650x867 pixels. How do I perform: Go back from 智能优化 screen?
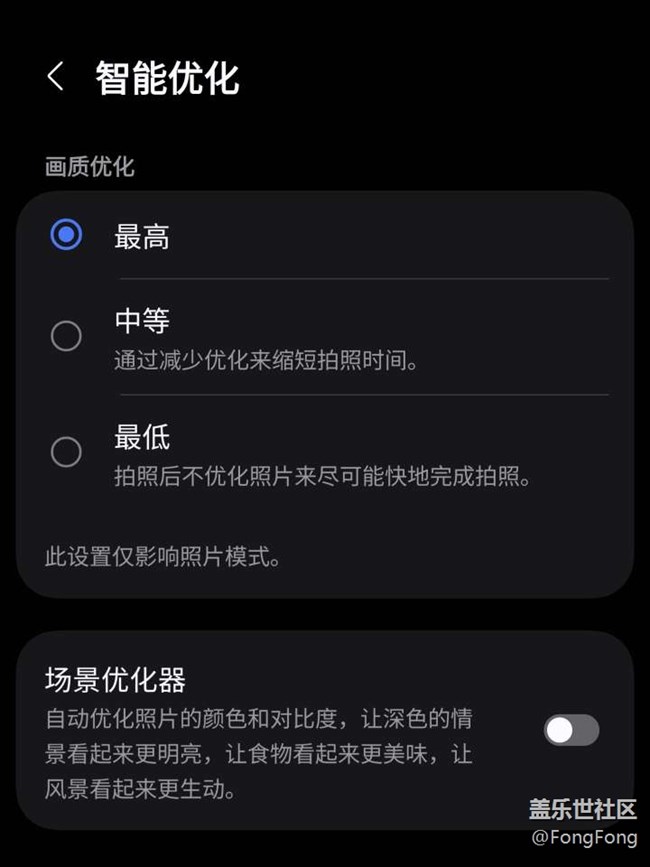(56, 77)
